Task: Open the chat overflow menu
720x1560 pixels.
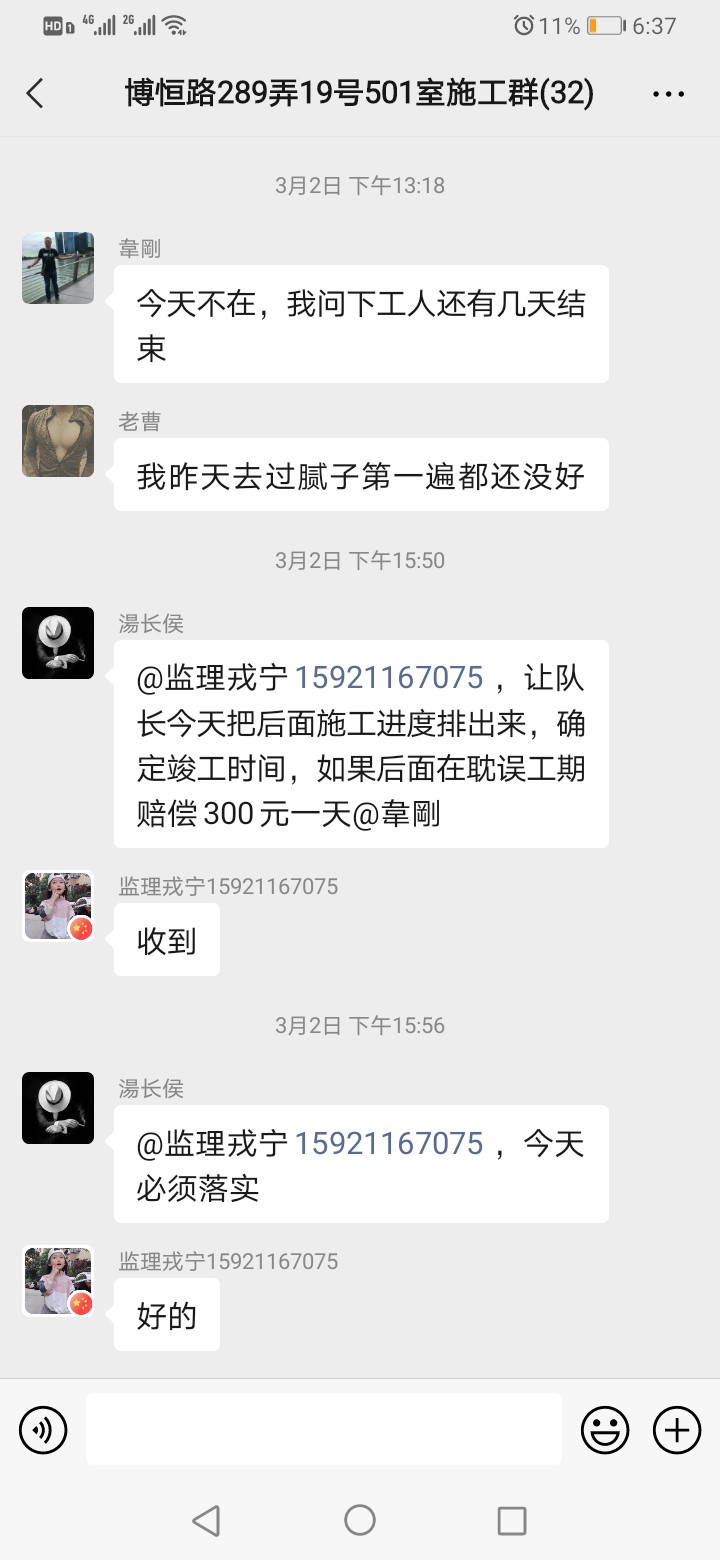Action: coord(668,94)
